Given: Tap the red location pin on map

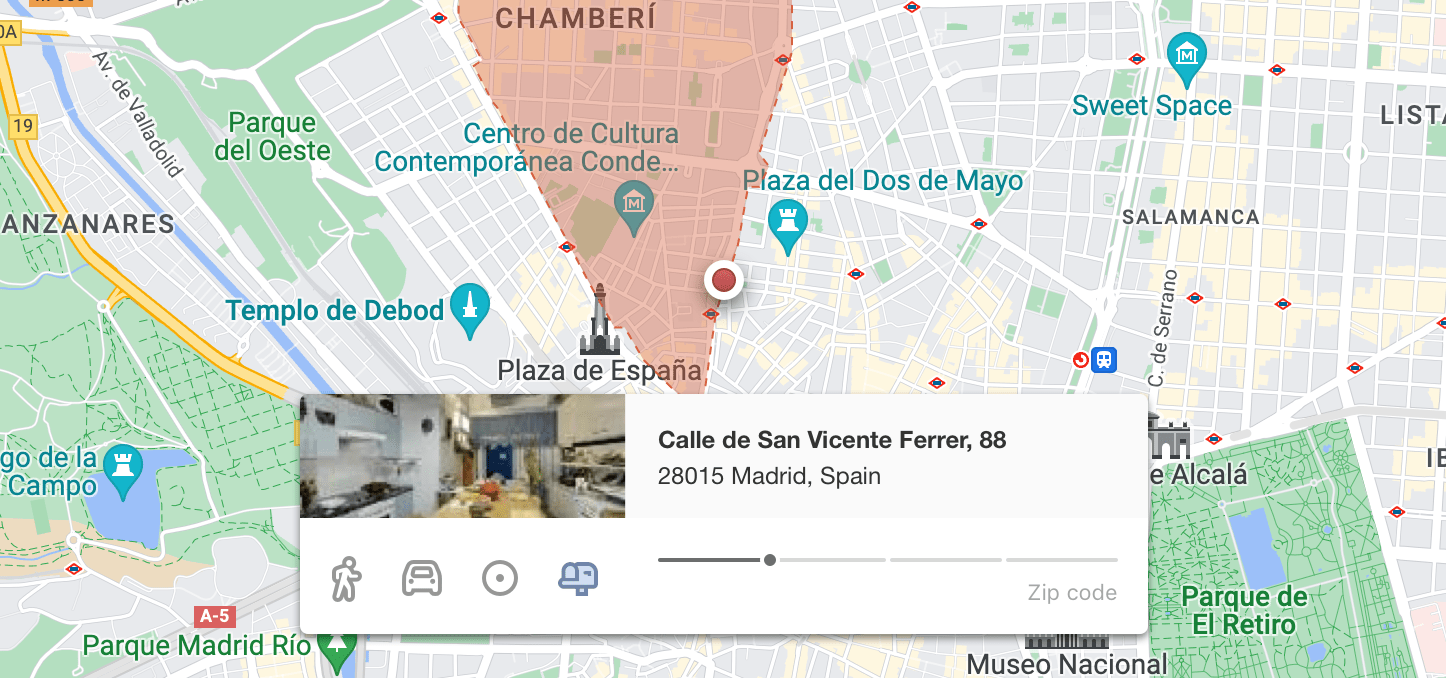Looking at the screenshot, I should [x=724, y=280].
